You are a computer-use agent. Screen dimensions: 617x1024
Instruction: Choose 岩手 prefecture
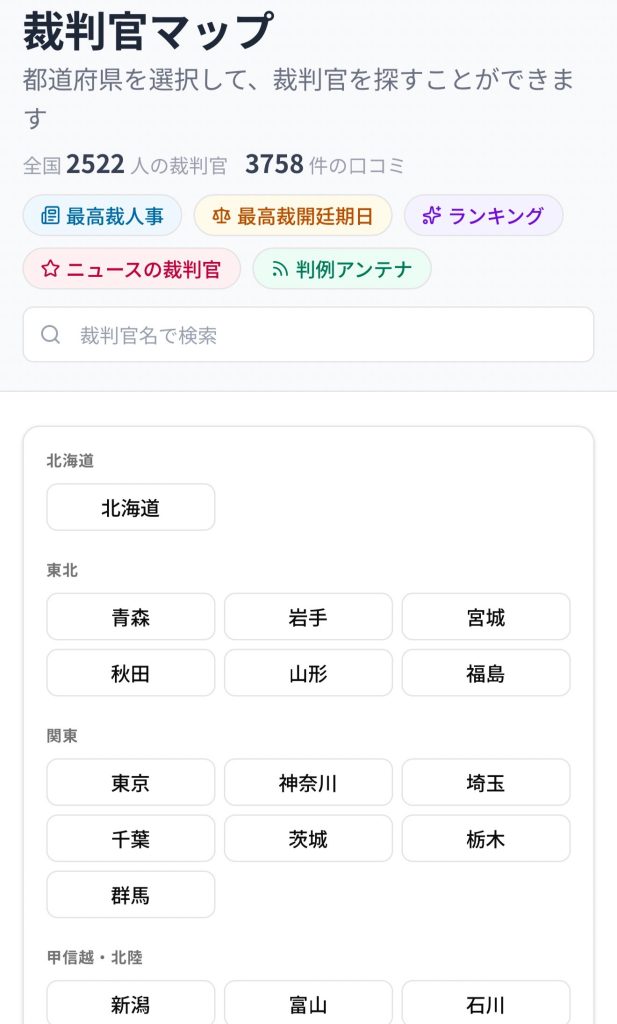[308, 618]
